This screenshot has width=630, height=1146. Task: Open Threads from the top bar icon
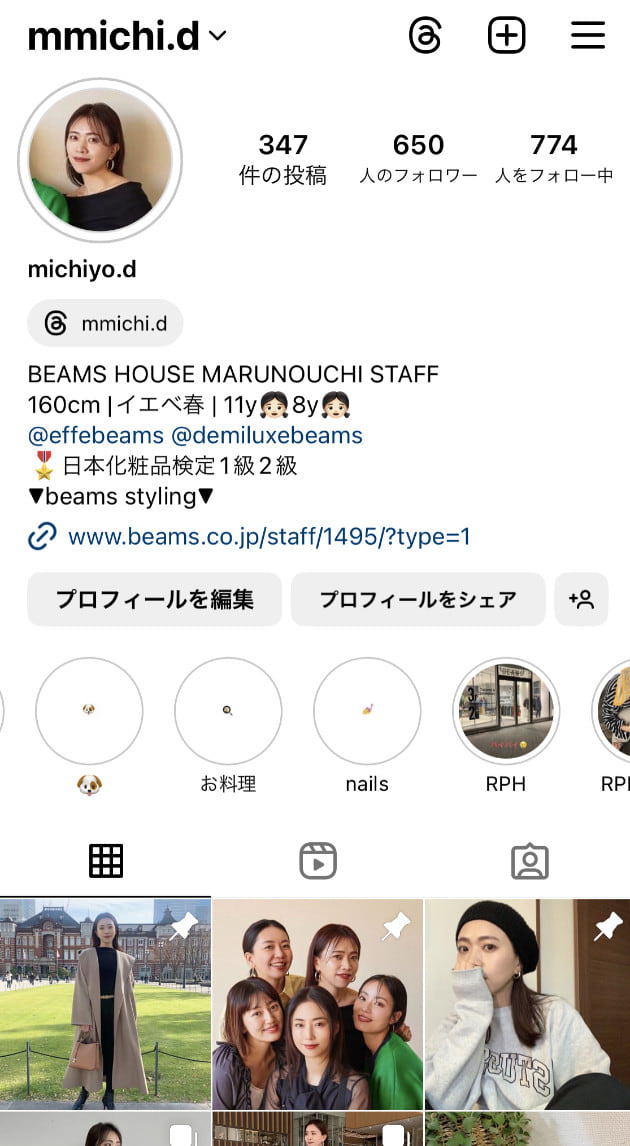point(425,36)
